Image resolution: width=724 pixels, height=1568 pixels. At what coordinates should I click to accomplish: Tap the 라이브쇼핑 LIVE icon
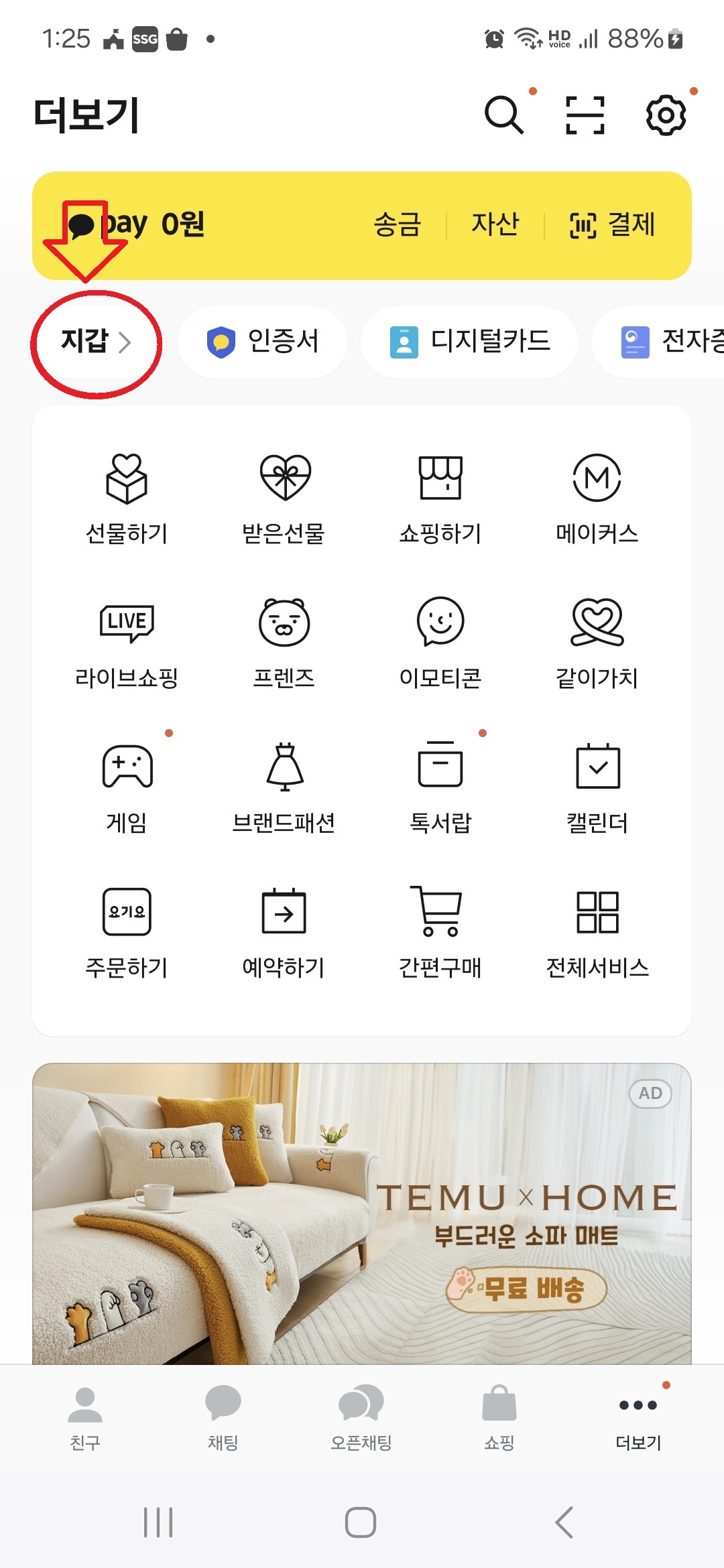tap(127, 637)
